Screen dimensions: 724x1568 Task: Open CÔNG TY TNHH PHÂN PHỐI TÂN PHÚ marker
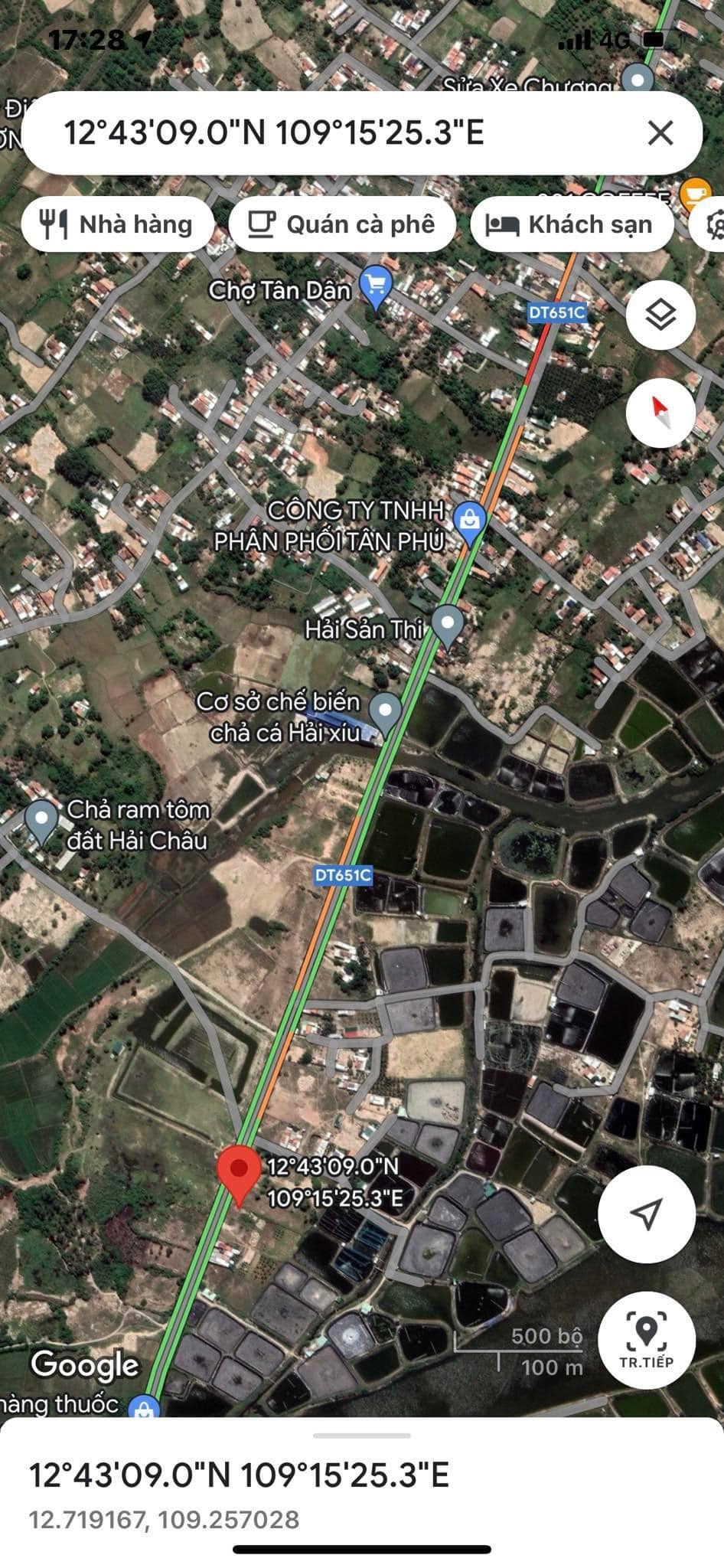point(468,521)
